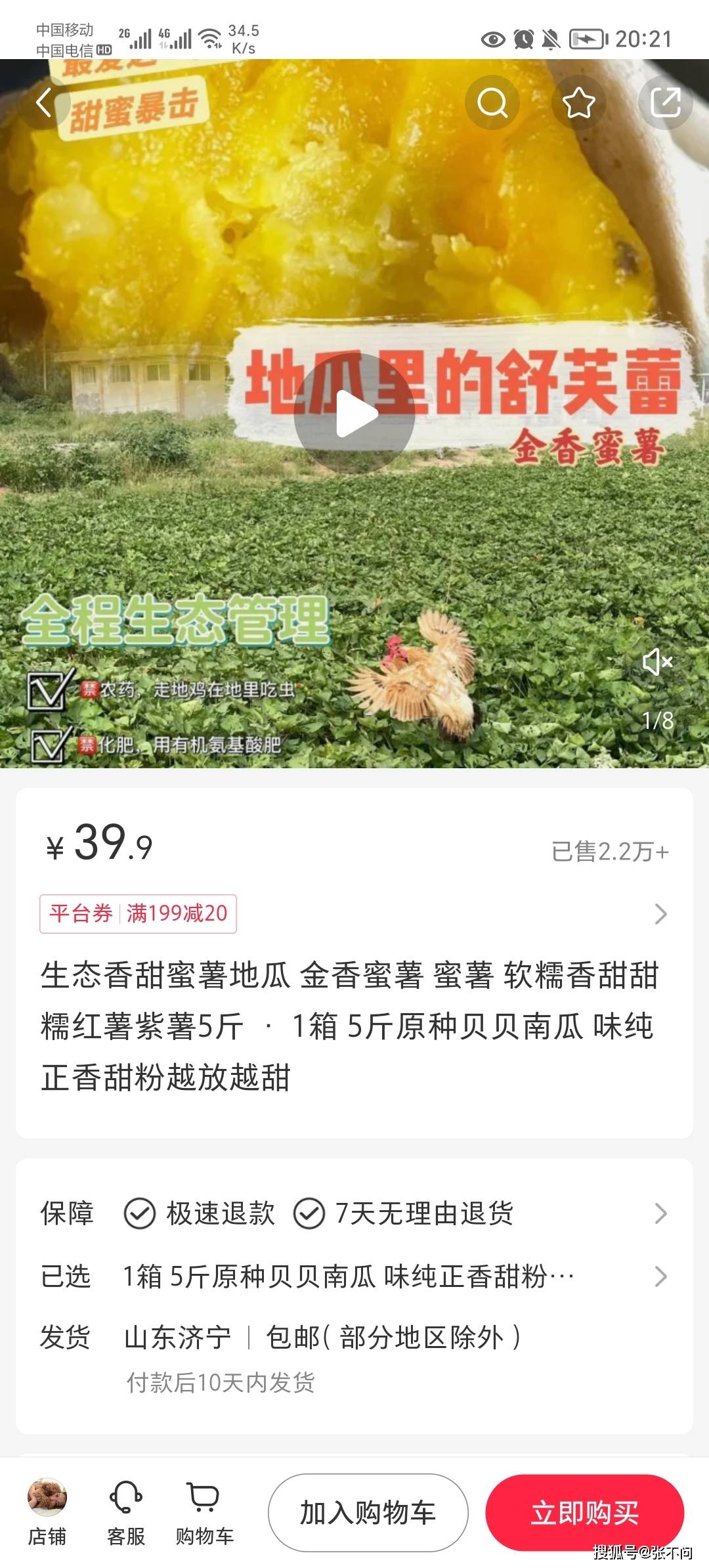
Task: Open the 购物车 shopping cart
Action: pos(204,1512)
